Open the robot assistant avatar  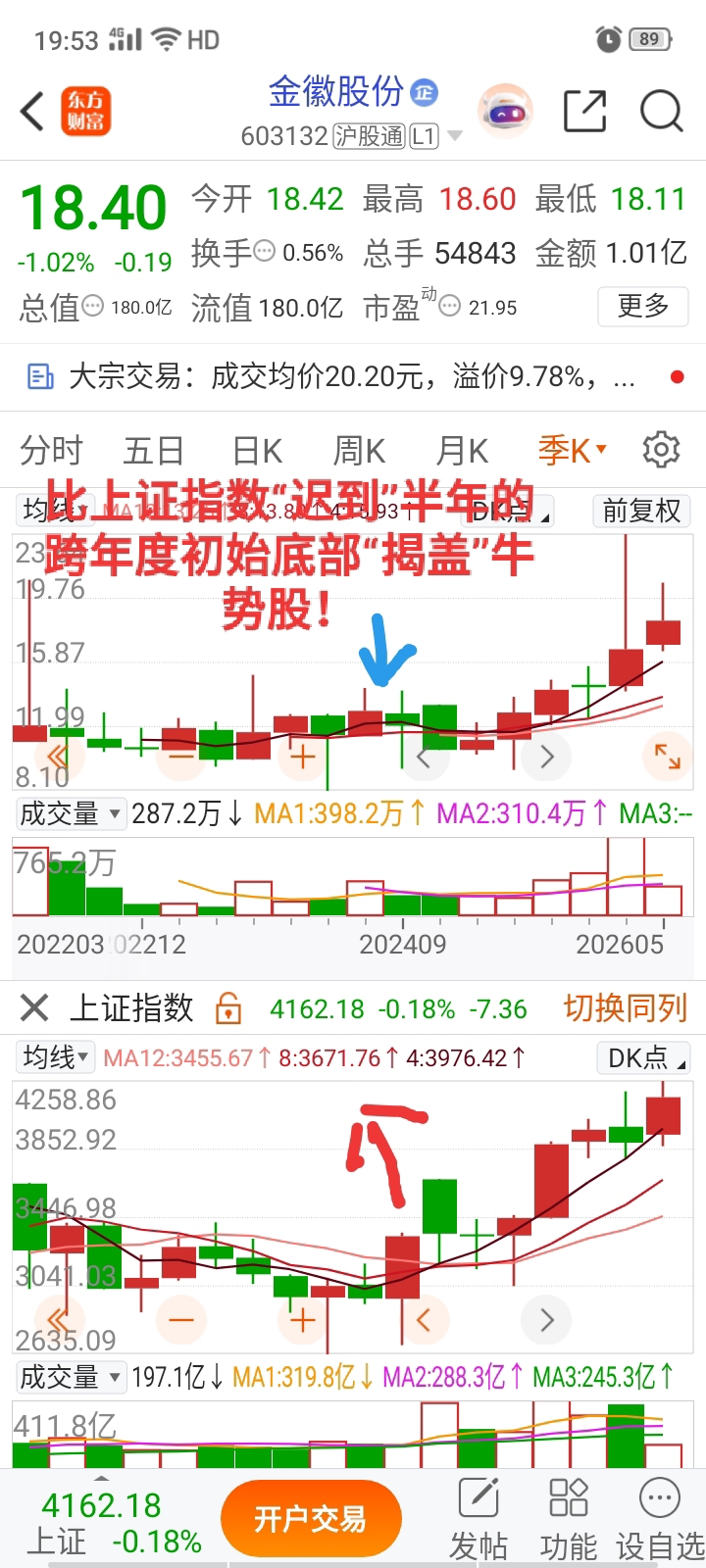(505, 111)
